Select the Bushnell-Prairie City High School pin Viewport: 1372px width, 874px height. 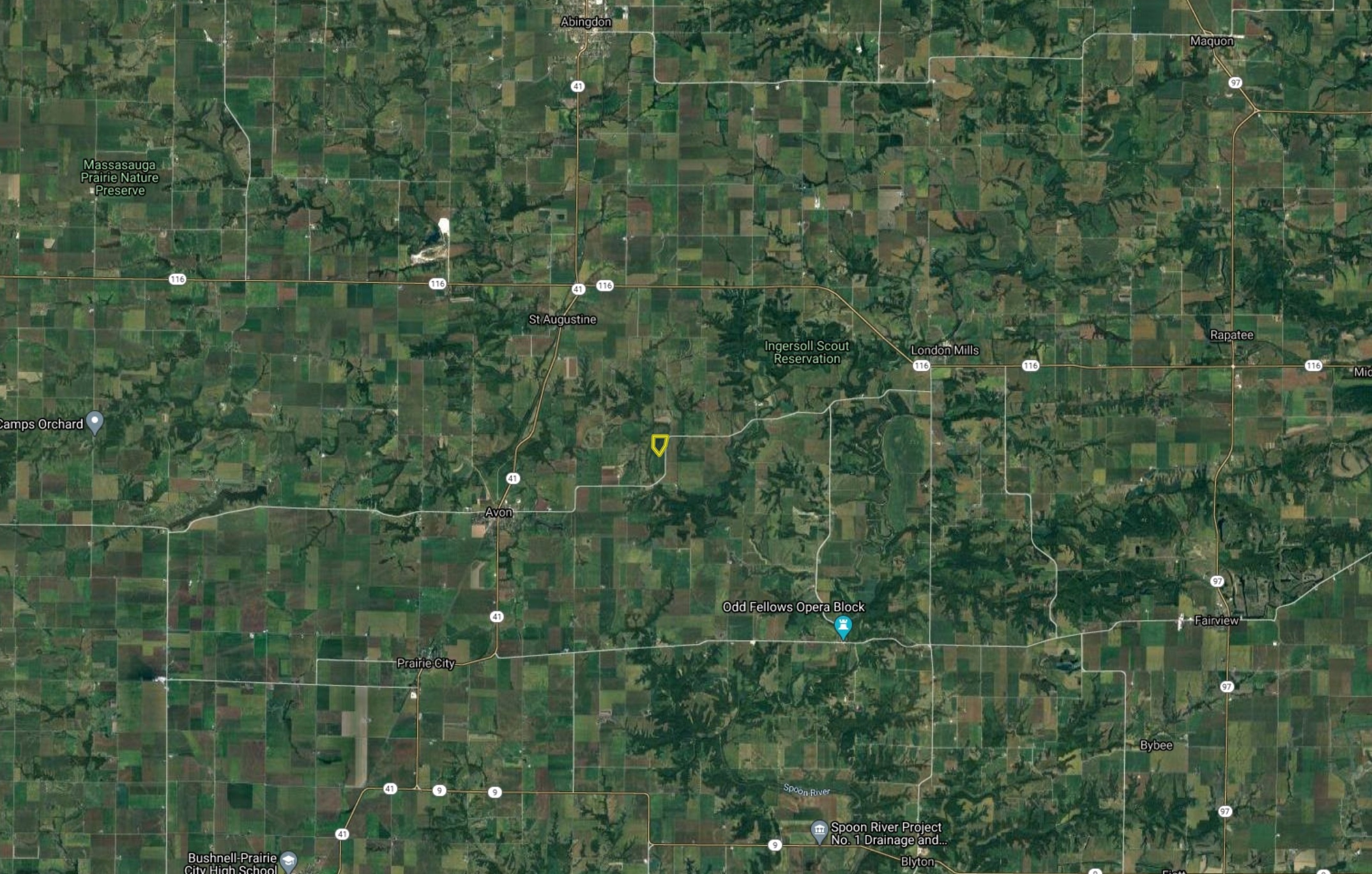[x=289, y=861]
